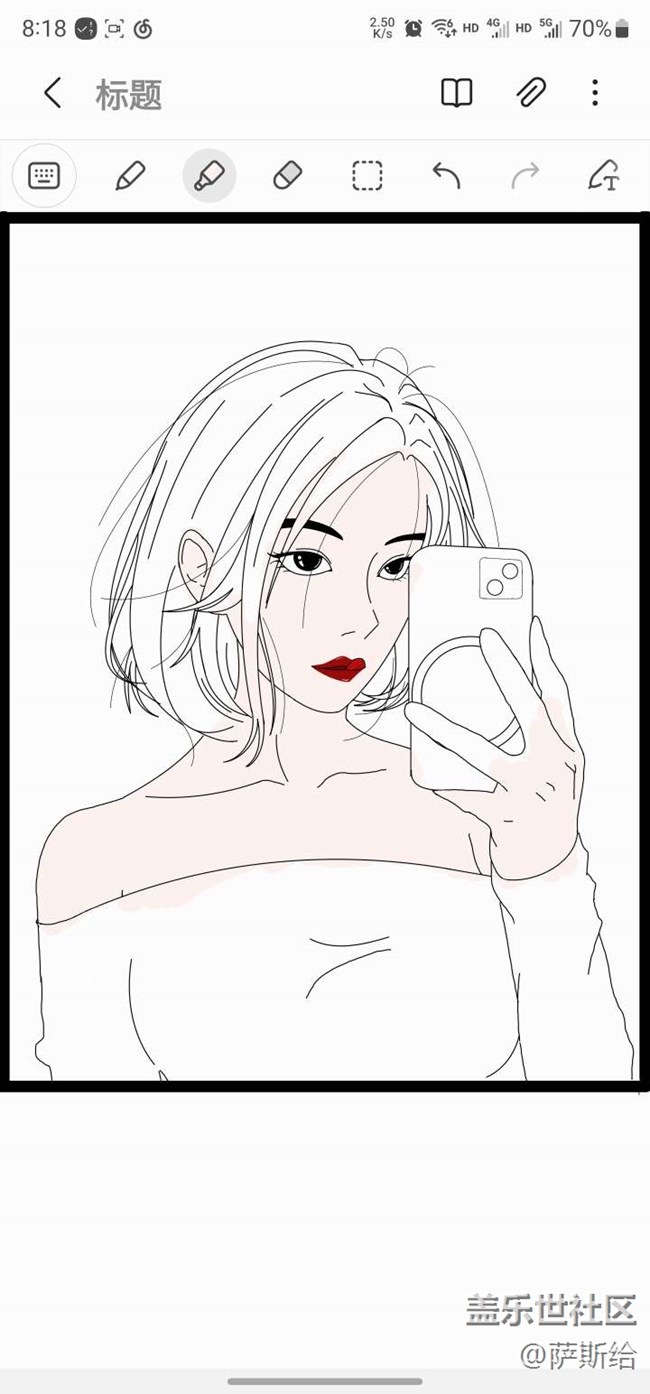Open the three-dot overflow menu
The image size is (650, 1394).
[595, 93]
